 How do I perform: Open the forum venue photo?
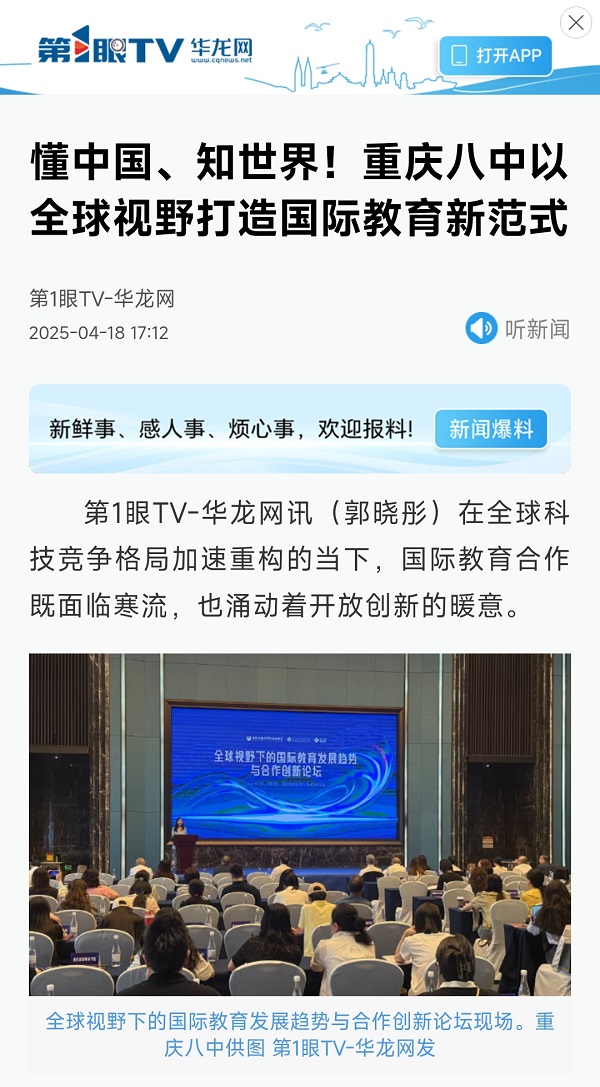coord(300,824)
